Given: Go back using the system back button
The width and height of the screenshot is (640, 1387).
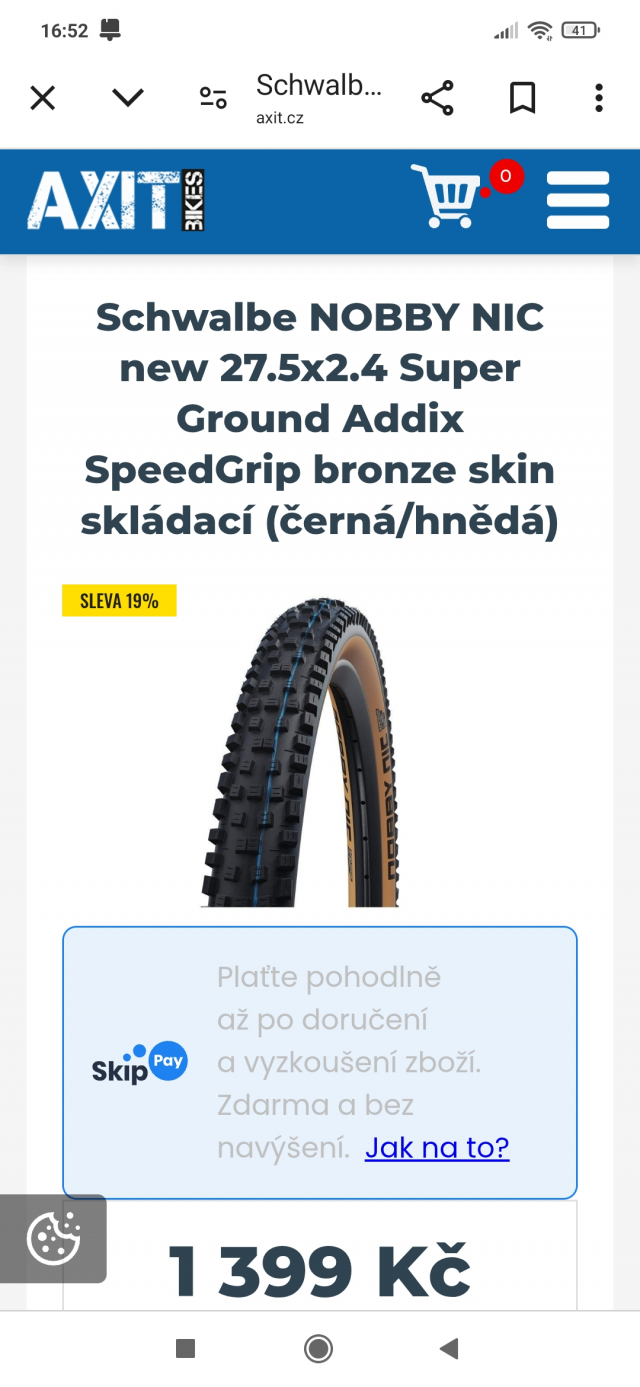Looking at the screenshot, I should [x=449, y=1349].
